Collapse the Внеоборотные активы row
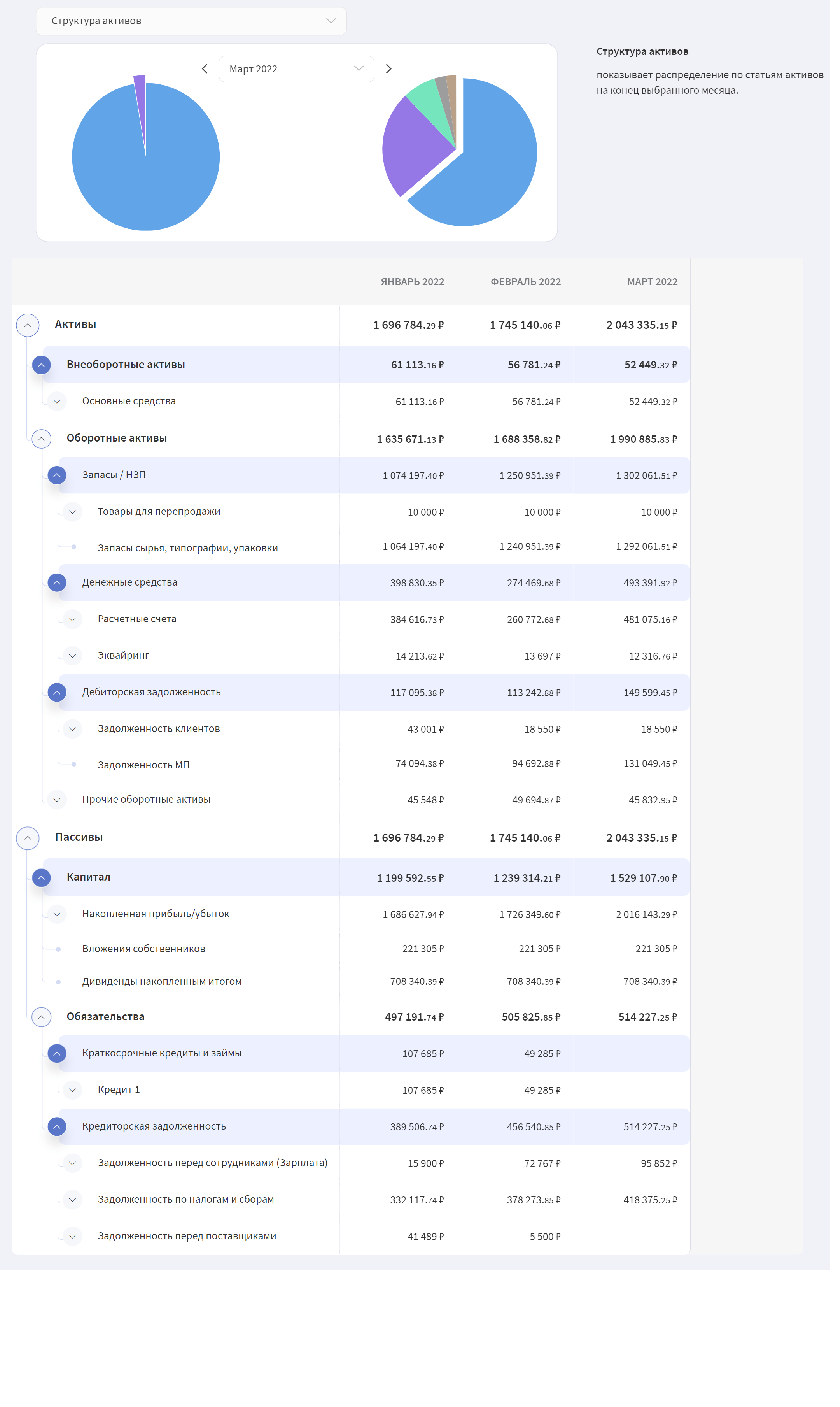 [x=42, y=369]
